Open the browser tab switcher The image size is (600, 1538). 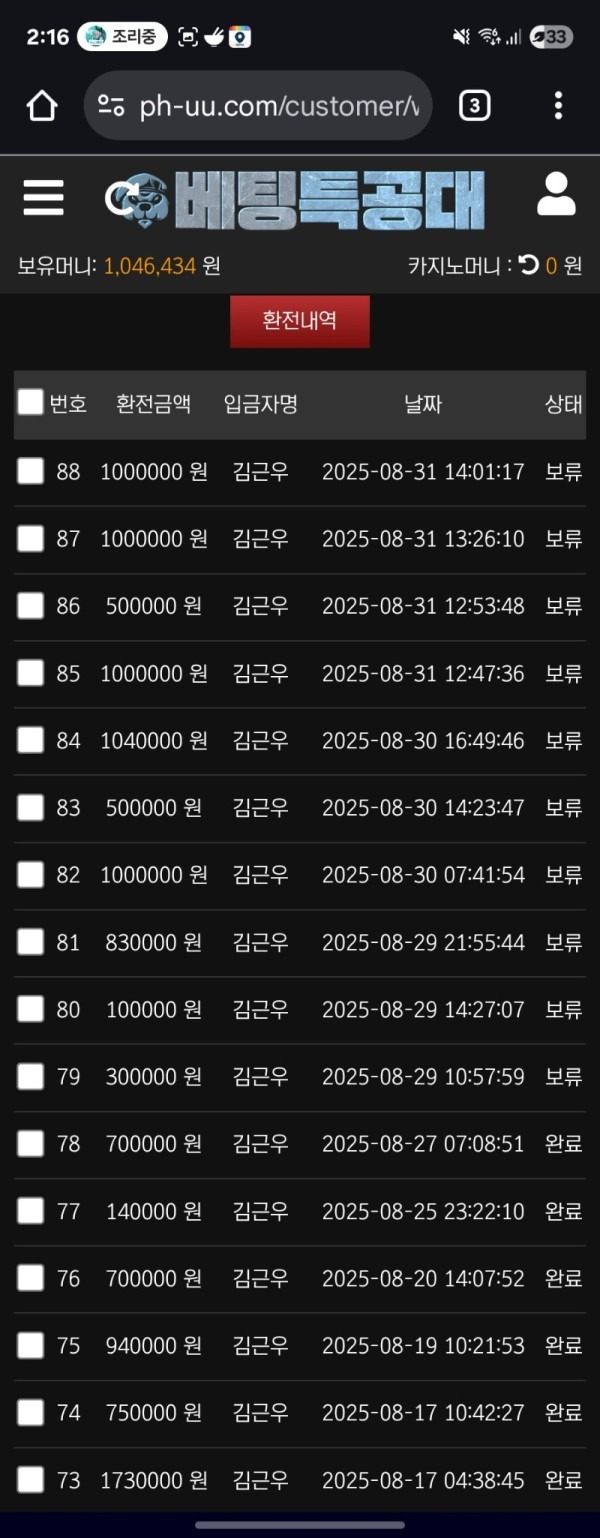coord(474,105)
